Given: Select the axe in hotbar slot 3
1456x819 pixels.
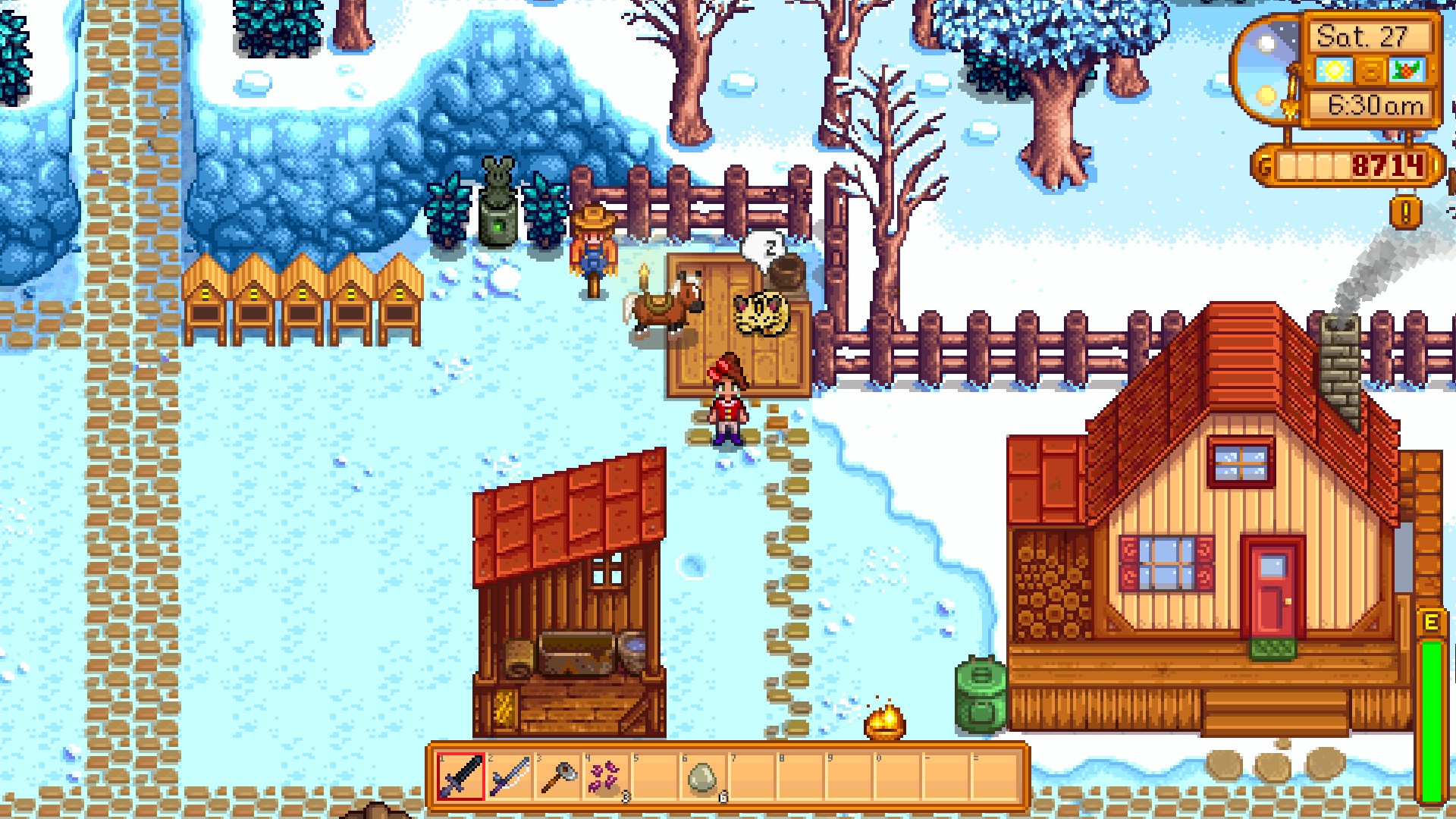Looking at the screenshot, I should point(557,777).
